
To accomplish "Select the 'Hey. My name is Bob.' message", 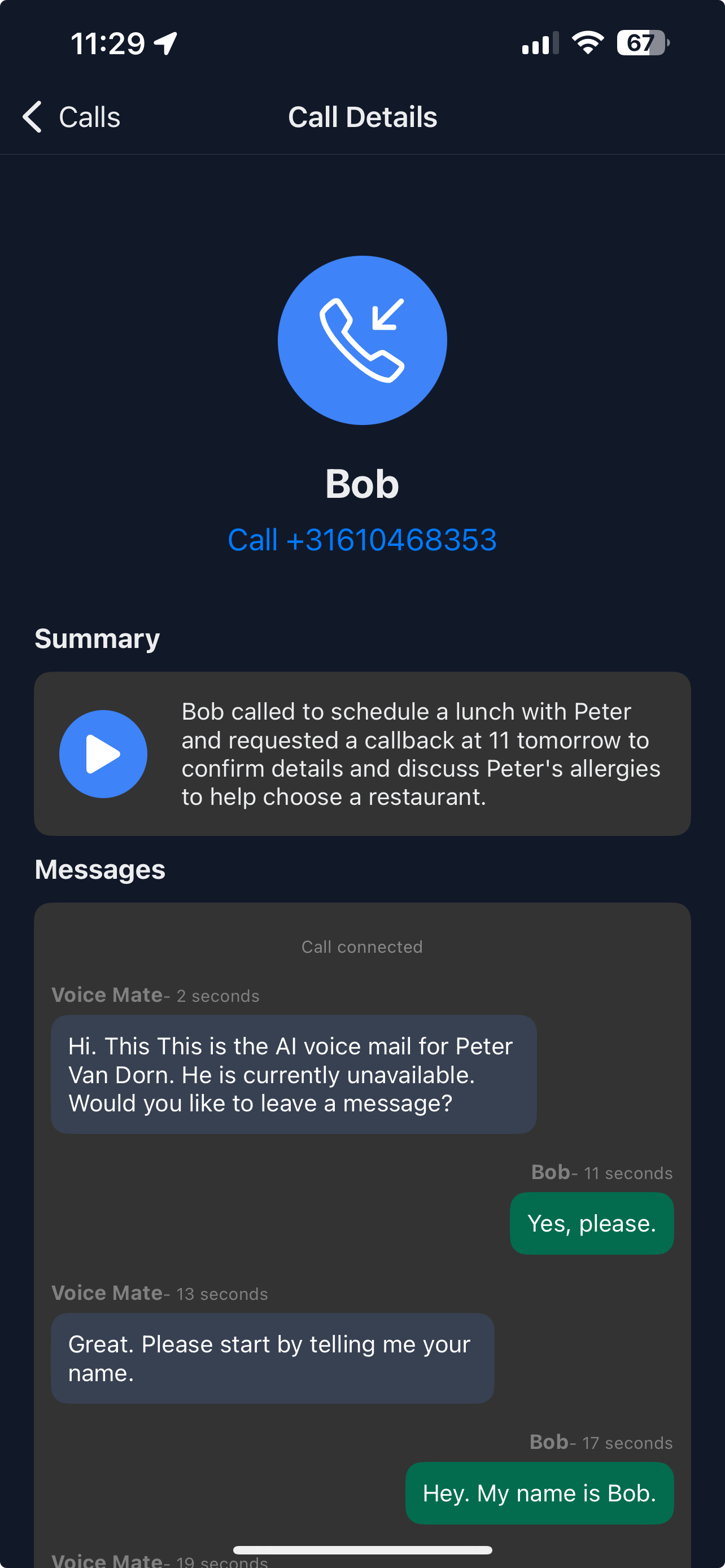I will pyautogui.click(x=539, y=1493).
